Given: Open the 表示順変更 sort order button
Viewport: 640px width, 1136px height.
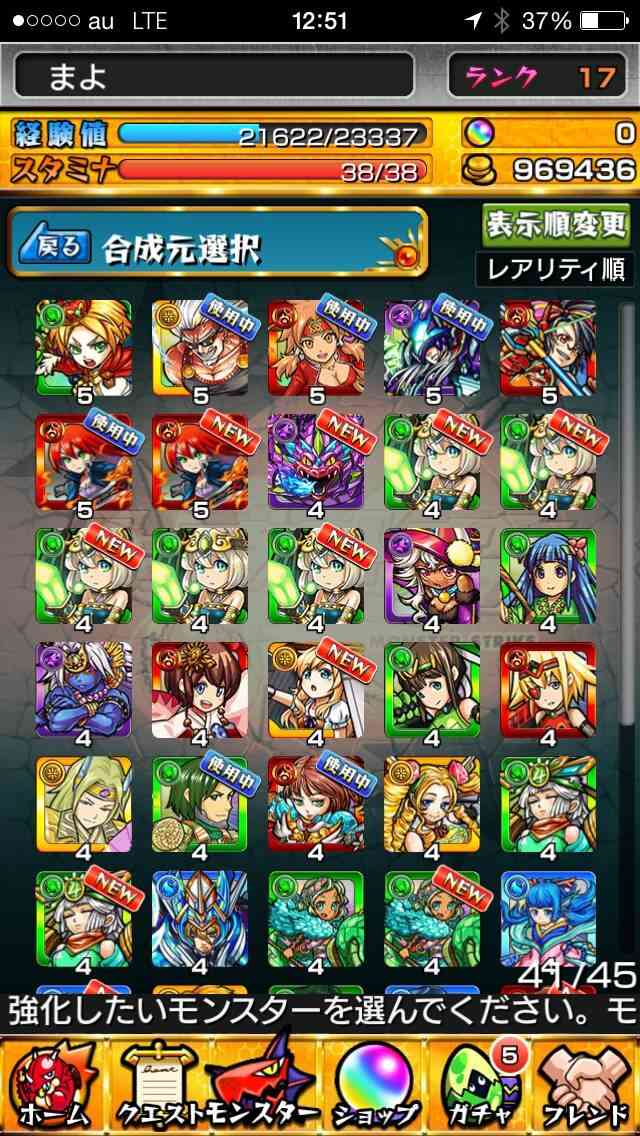Looking at the screenshot, I should [x=557, y=226].
